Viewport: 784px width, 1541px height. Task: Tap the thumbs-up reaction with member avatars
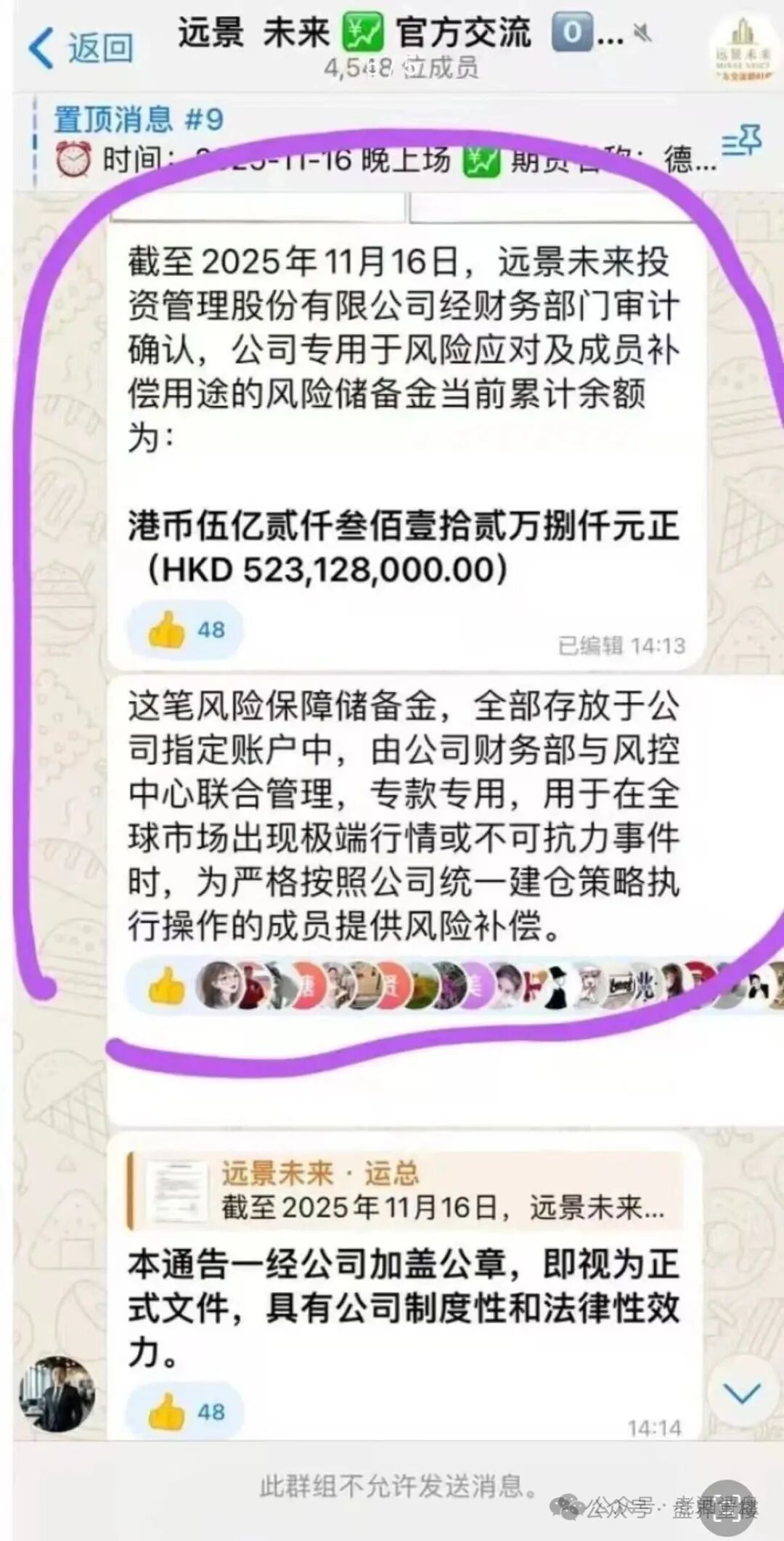coord(167,986)
